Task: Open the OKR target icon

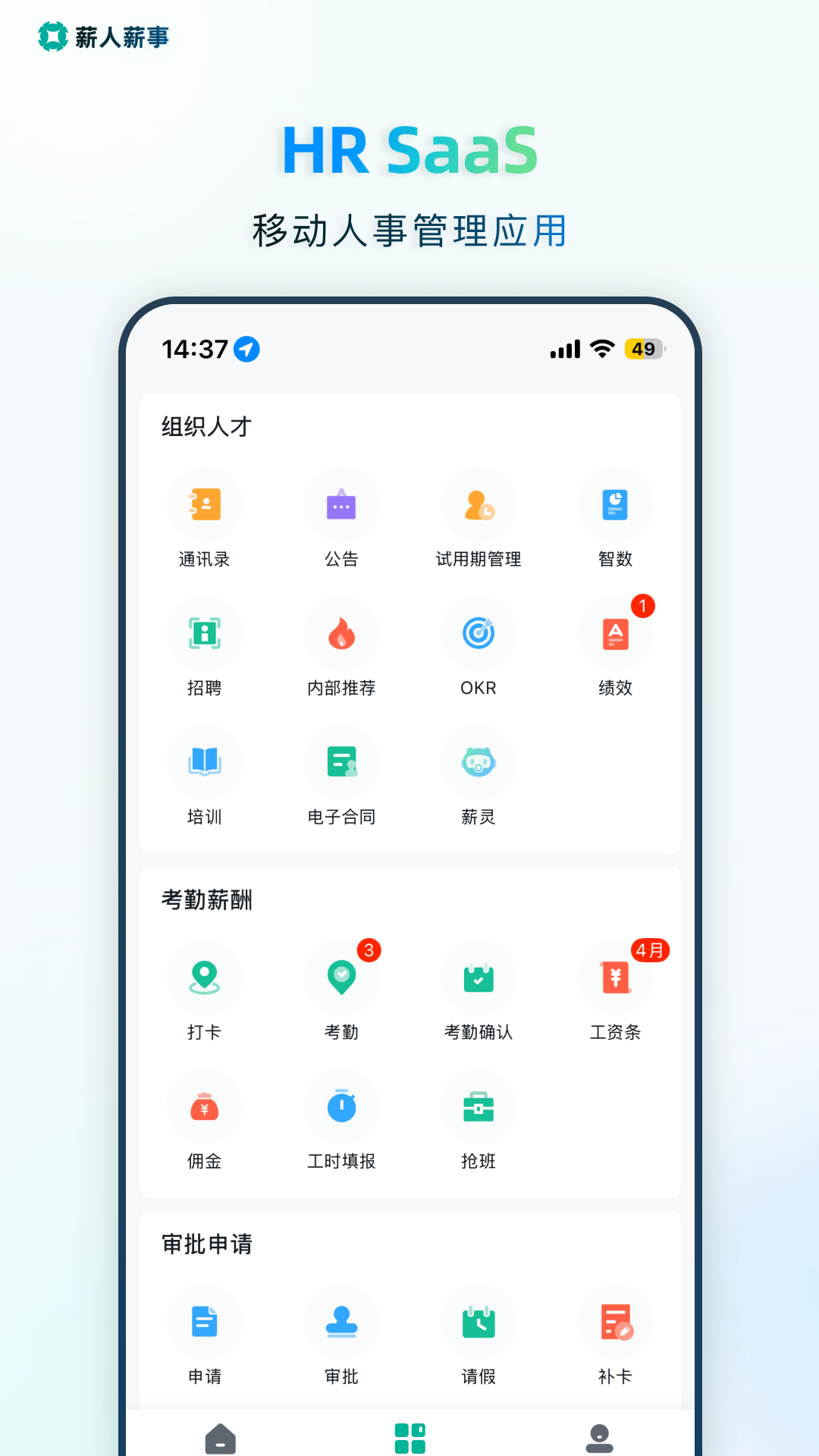Action: pos(478,633)
